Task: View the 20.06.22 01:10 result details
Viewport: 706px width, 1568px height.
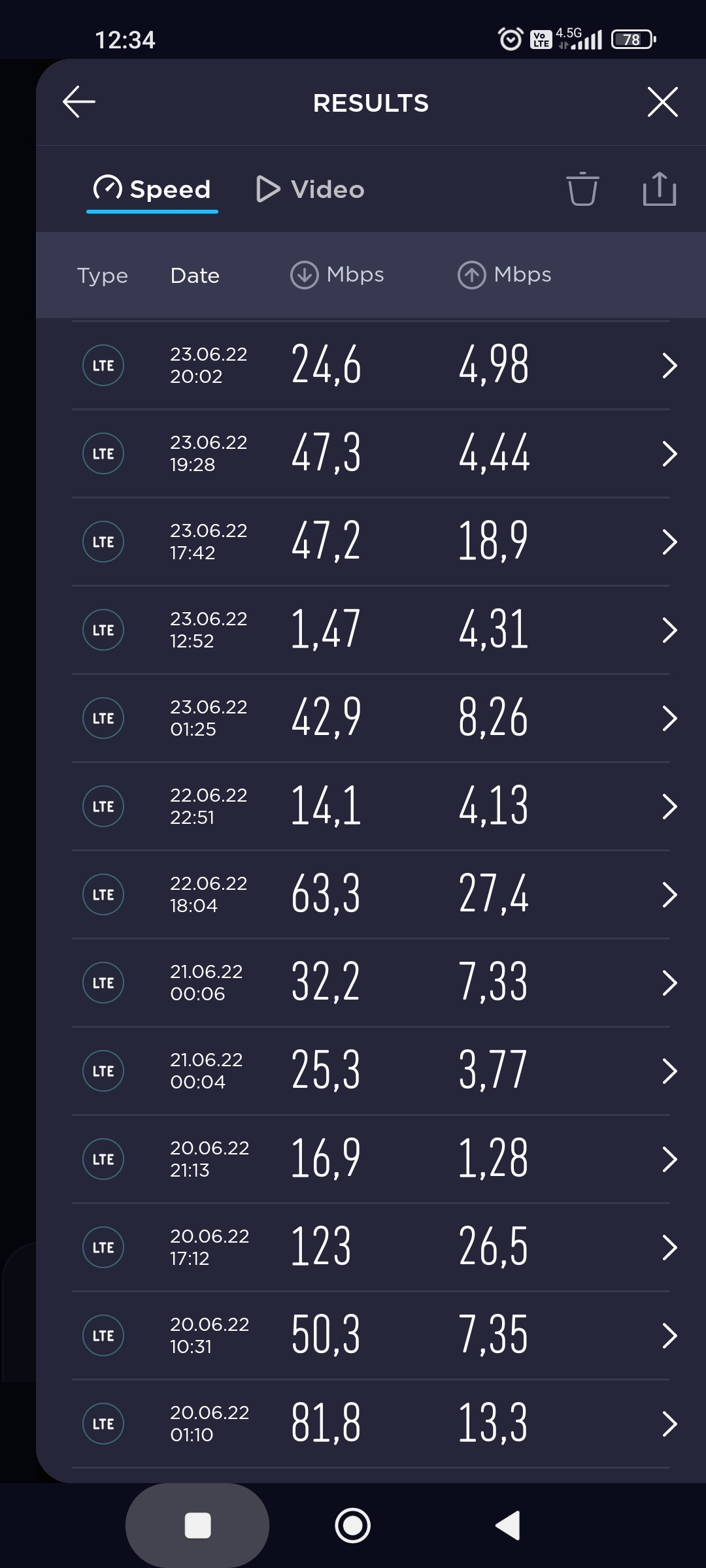Action: pos(371,1424)
